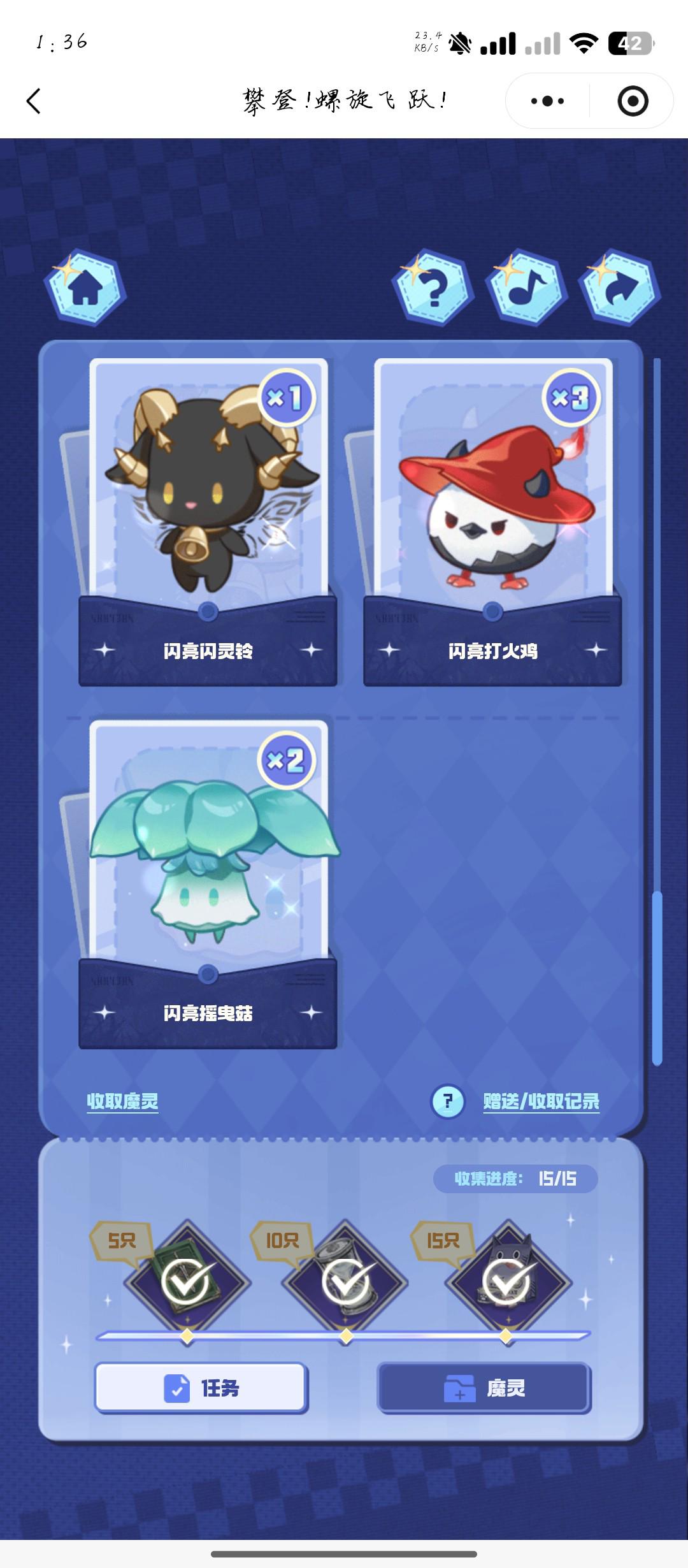Close the mini program with the circle button
Screen dimensions: 688x1568
[x=633, y=101]
